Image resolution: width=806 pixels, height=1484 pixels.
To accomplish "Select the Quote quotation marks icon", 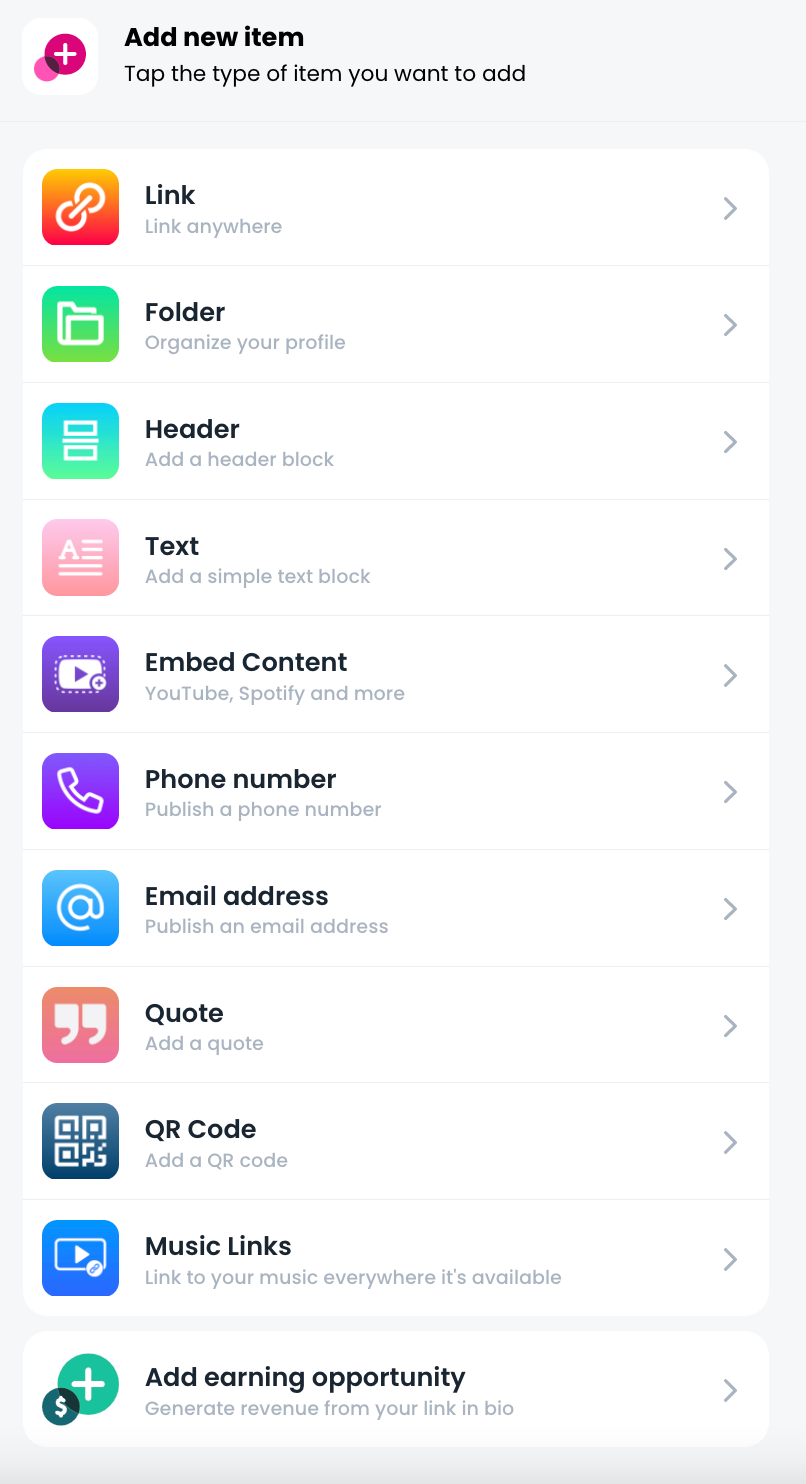I will click(80, 1025).
